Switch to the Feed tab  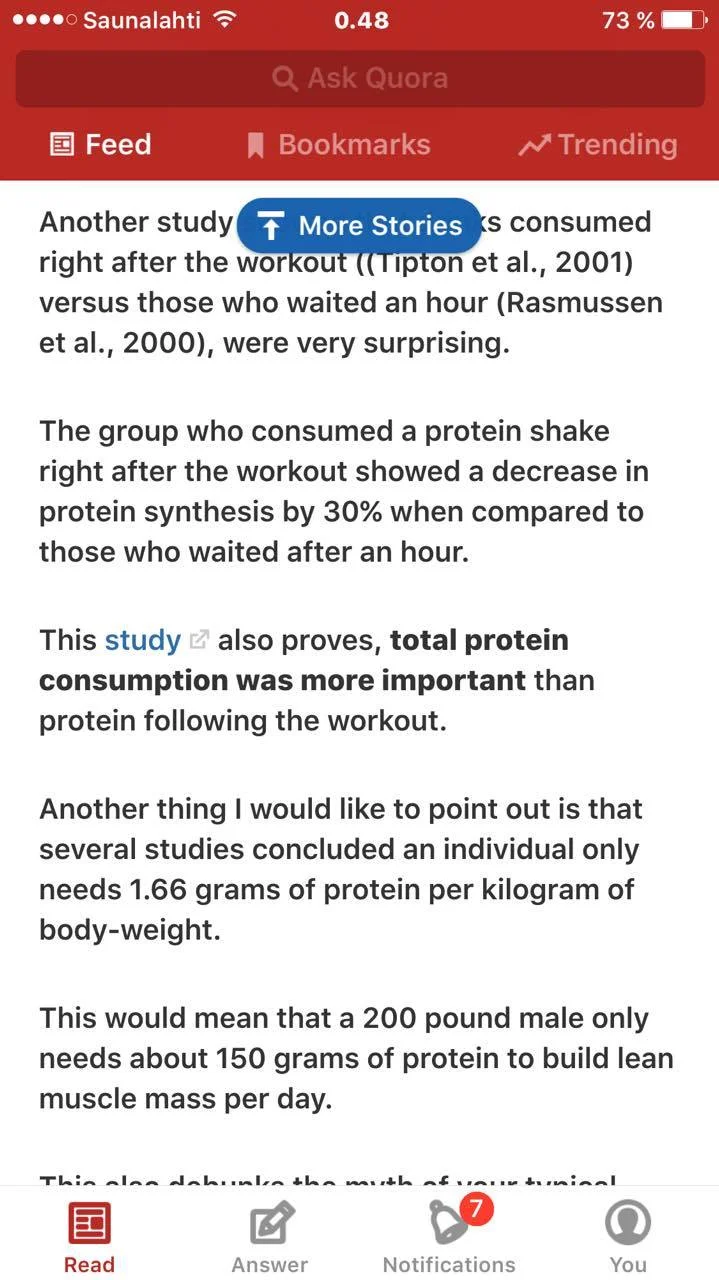pos(101,145)
